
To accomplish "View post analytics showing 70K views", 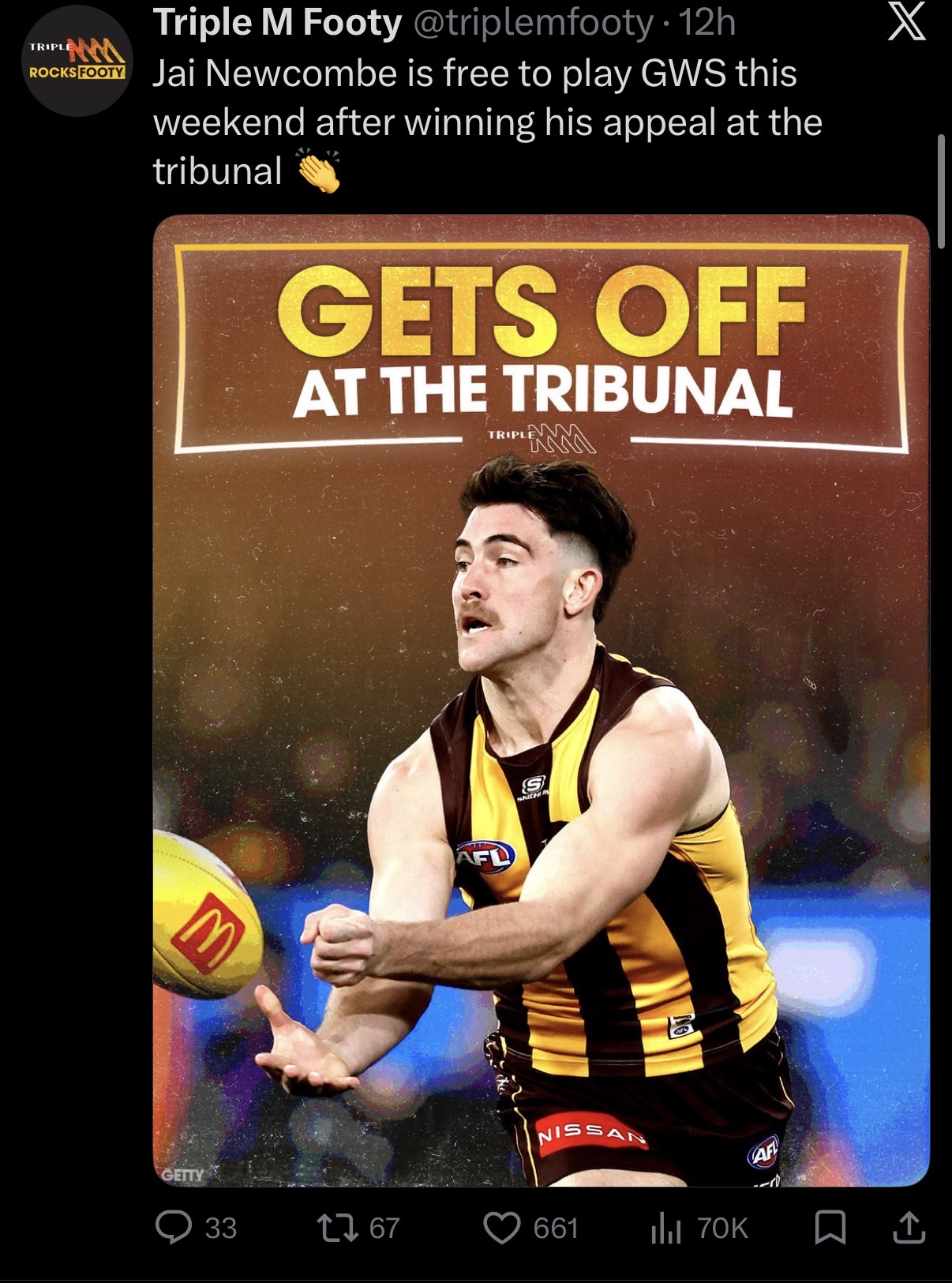I will click(666, 1228).
